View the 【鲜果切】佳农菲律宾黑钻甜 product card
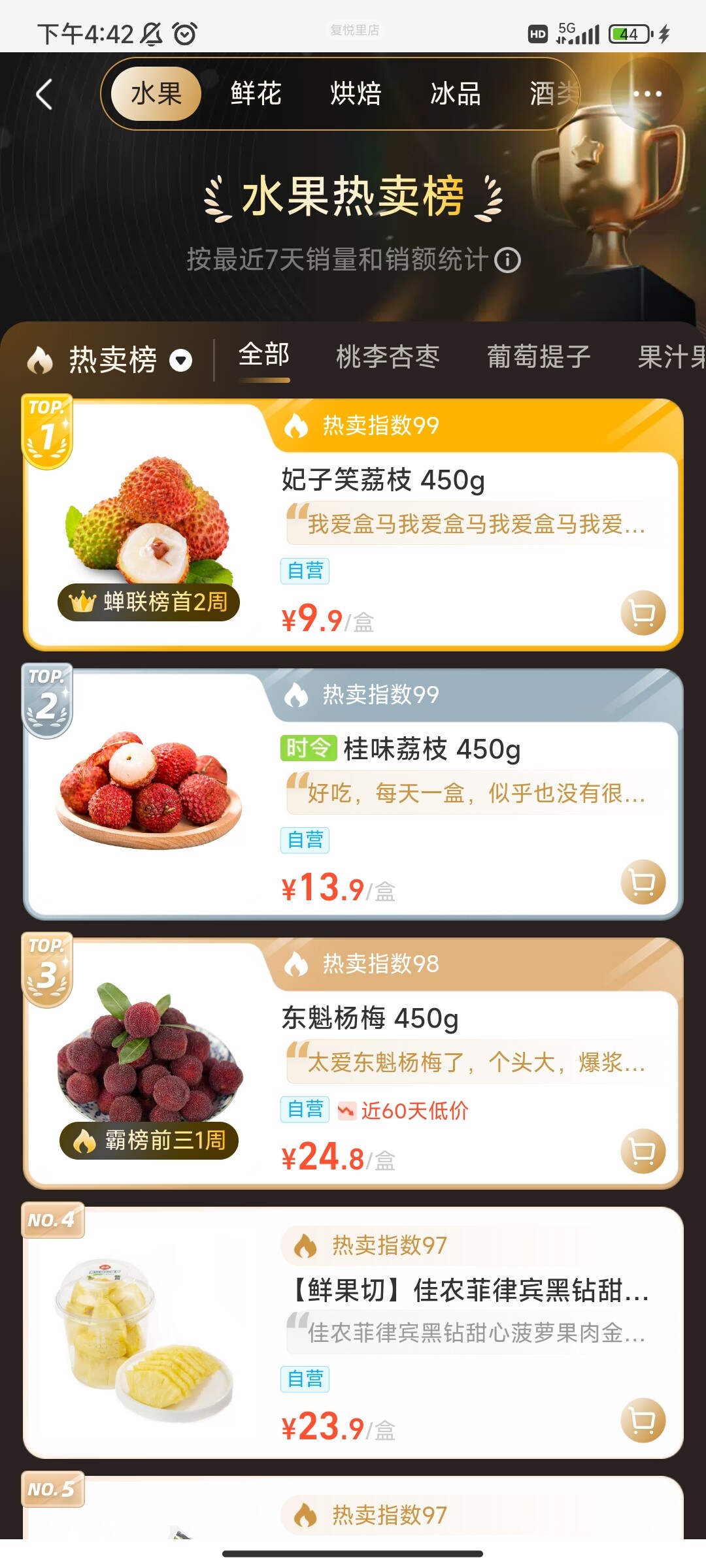Screen dimensions: 706x1568 click(x=468, y=1290)
